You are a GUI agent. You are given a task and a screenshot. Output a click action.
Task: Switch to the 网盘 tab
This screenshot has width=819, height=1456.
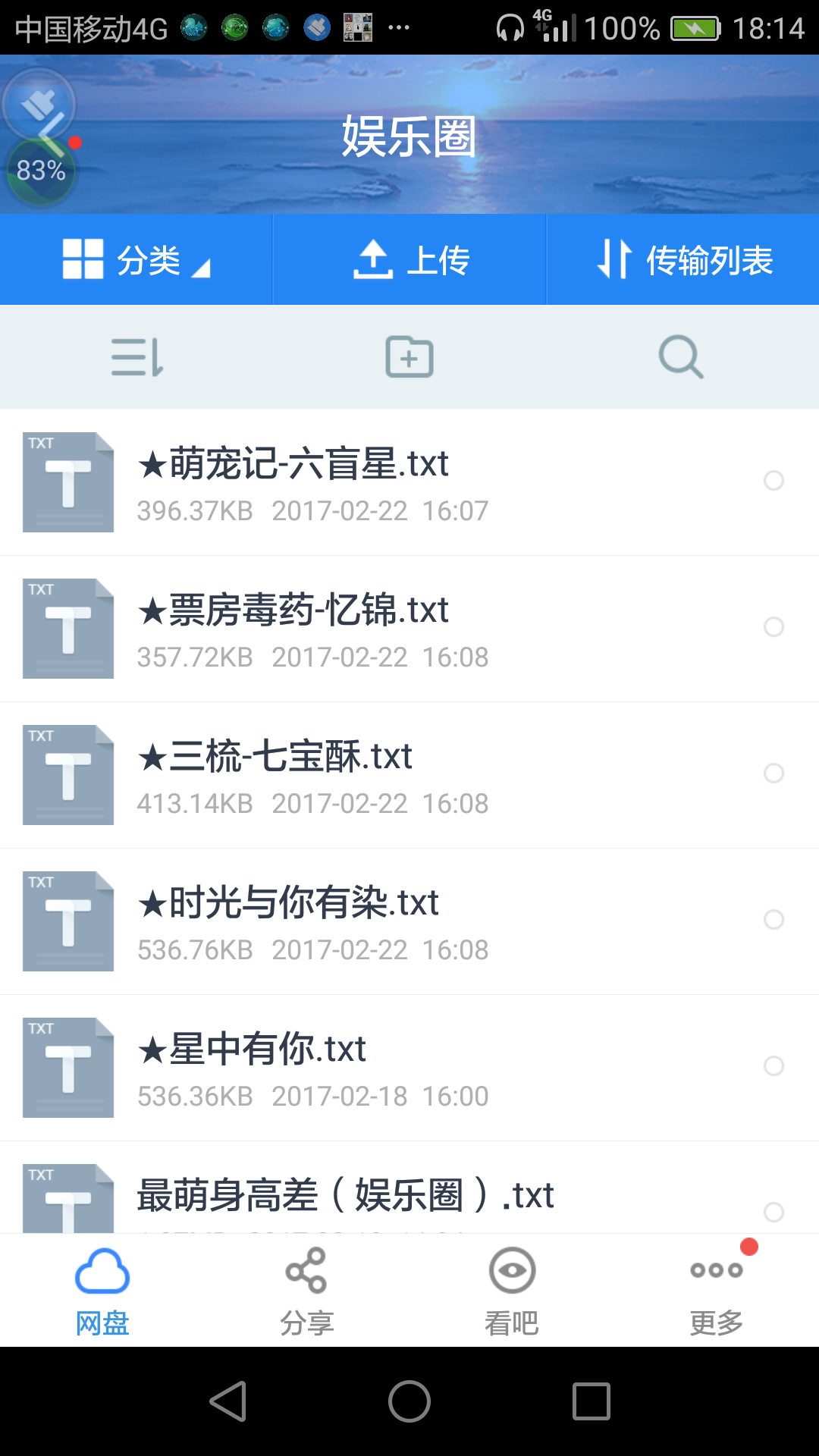[102, 1291]
